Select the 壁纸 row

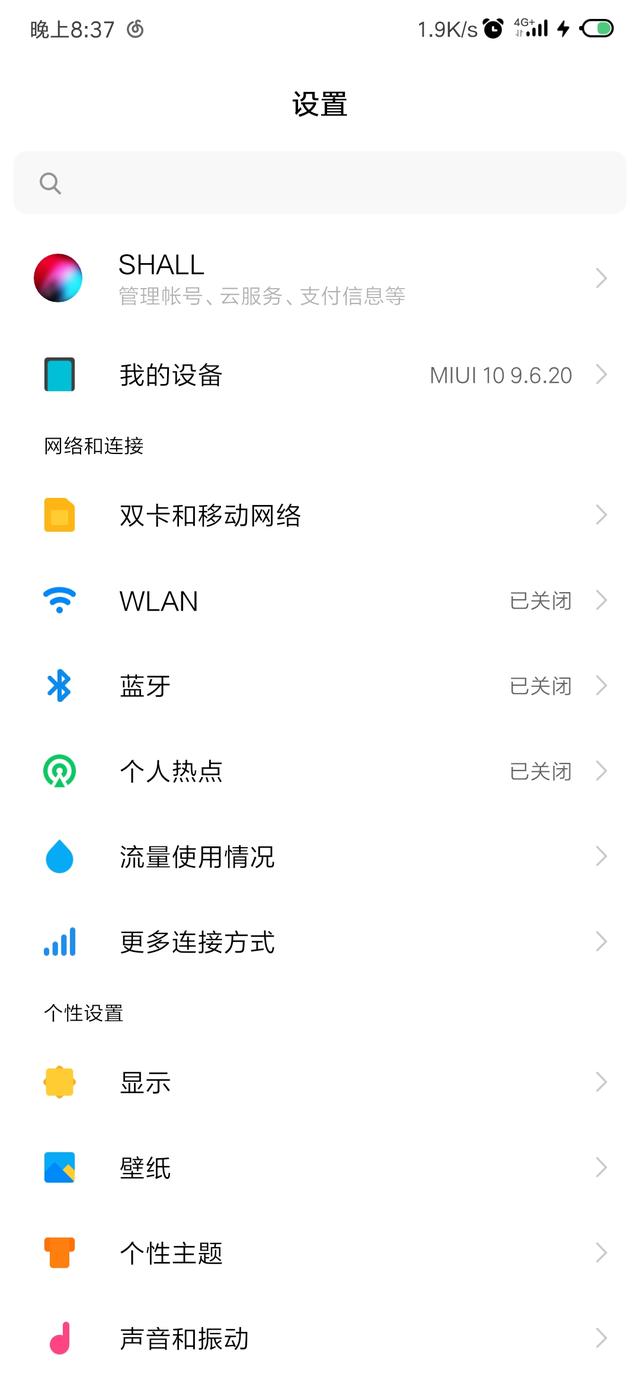click(320, 1168)
